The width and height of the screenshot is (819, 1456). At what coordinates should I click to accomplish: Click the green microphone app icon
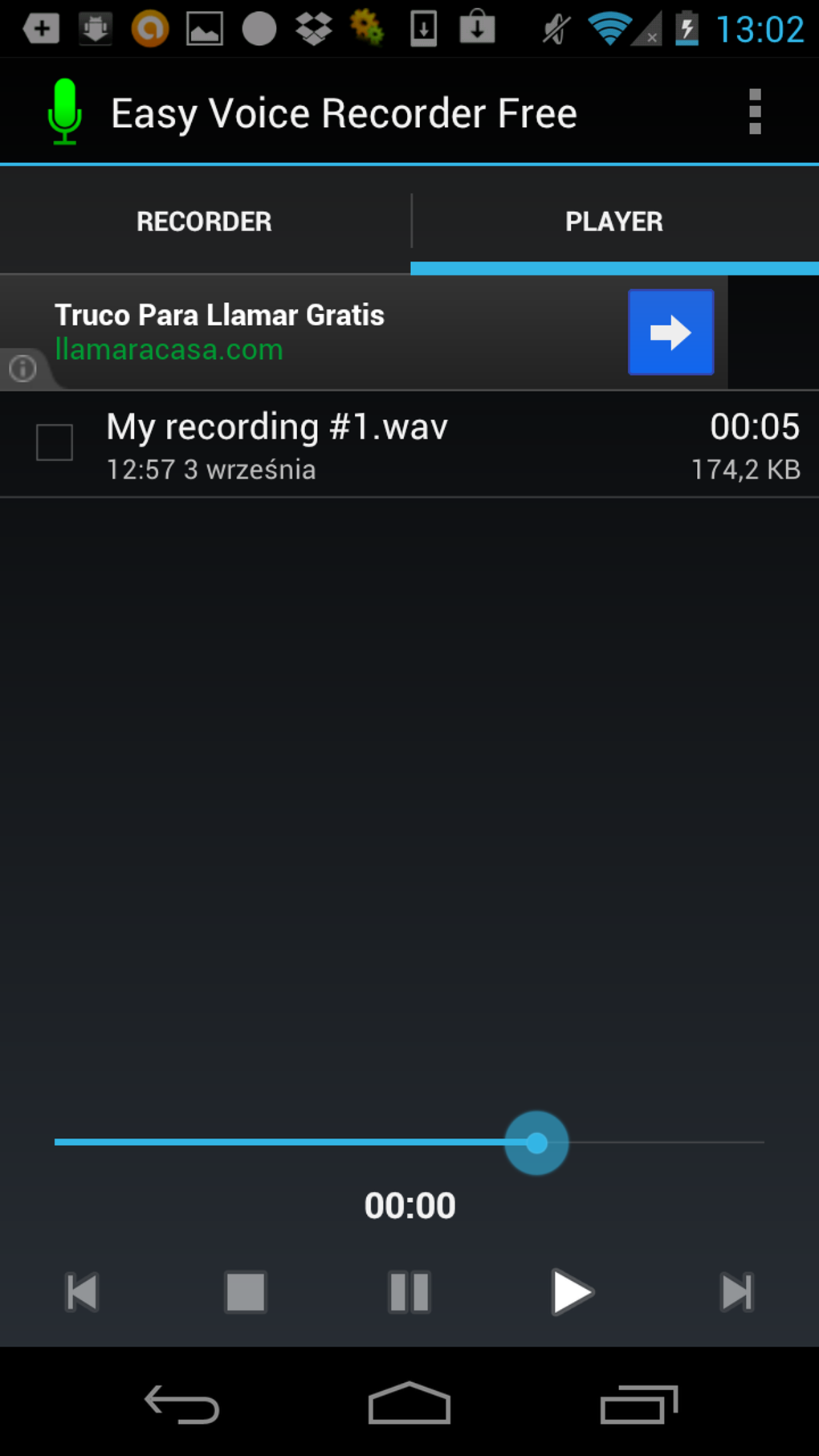[66, 112]
